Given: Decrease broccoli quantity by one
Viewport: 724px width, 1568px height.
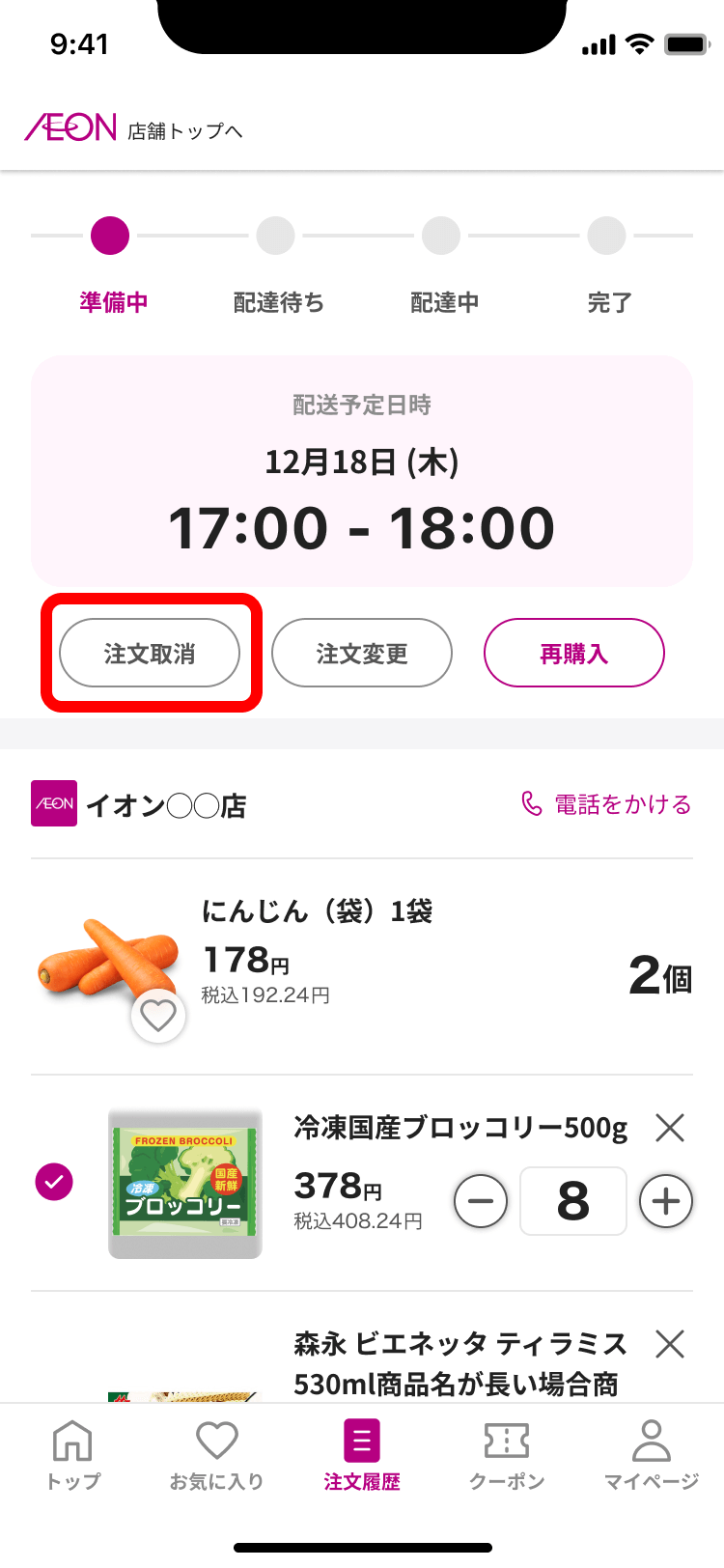Looking at the screenshot, I should click(x=481, y=1201).
